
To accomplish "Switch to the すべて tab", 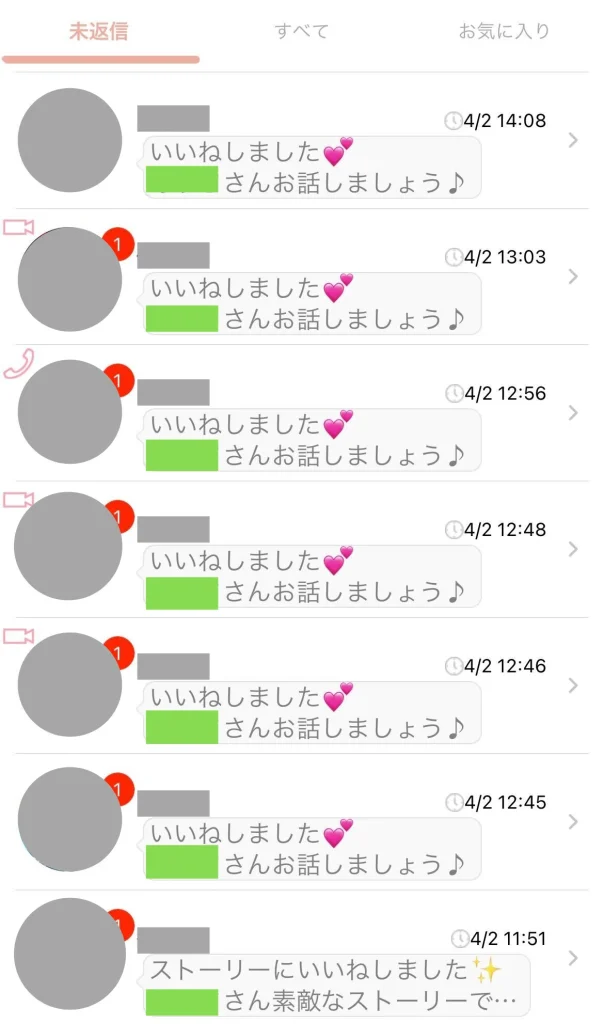I will 301,31.
